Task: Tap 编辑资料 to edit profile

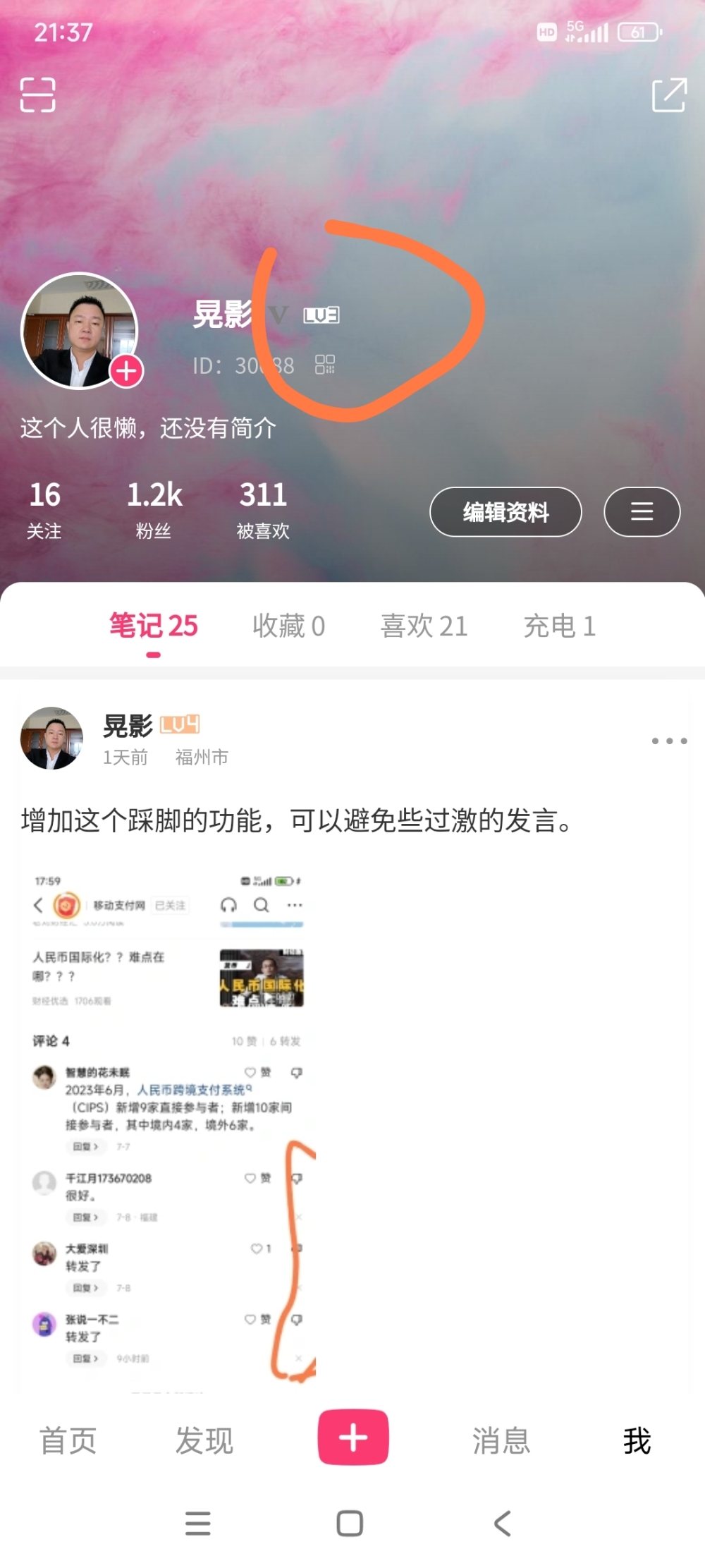Action: coord(505,512)
